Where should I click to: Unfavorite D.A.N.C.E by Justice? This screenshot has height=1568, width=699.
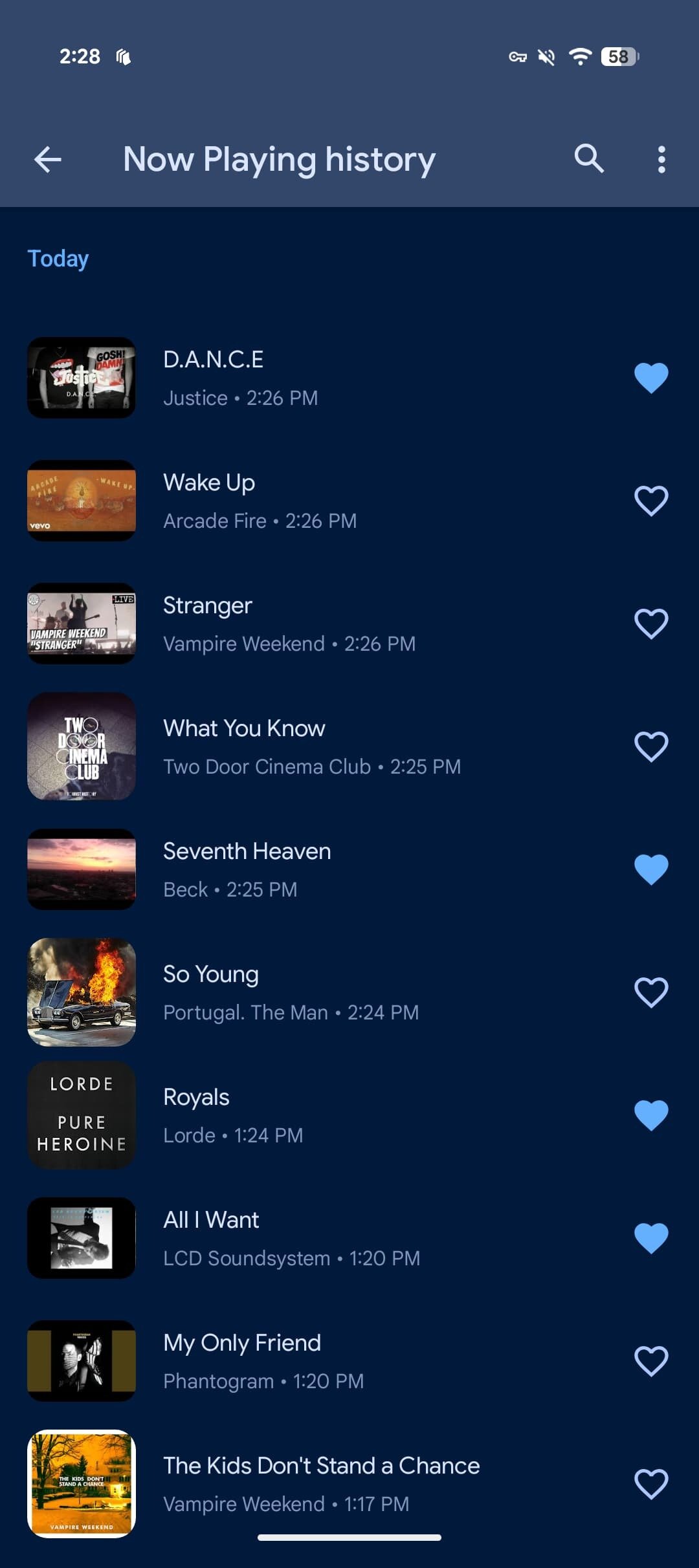click(x=650, y=378)
